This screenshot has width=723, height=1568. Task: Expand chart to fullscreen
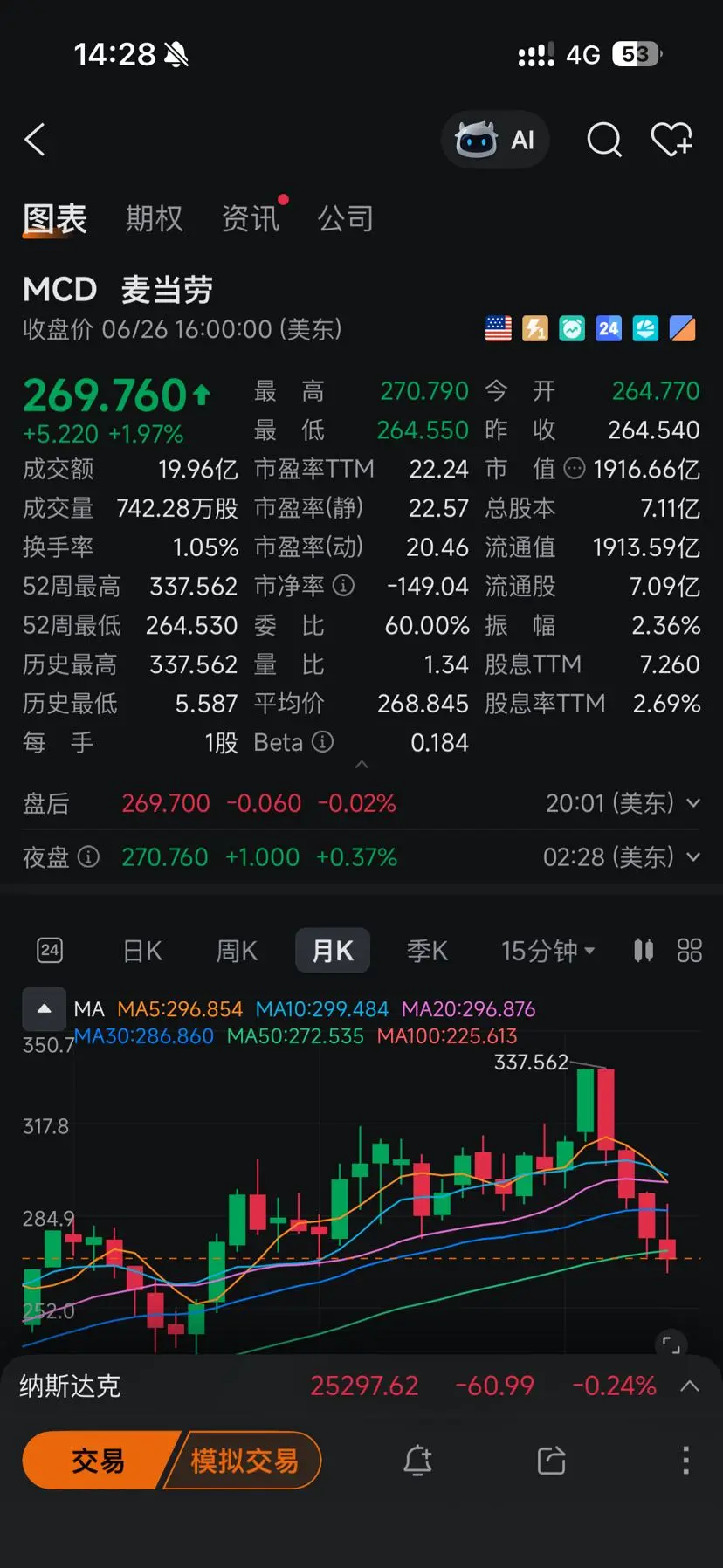click(x=671, y=1345)
